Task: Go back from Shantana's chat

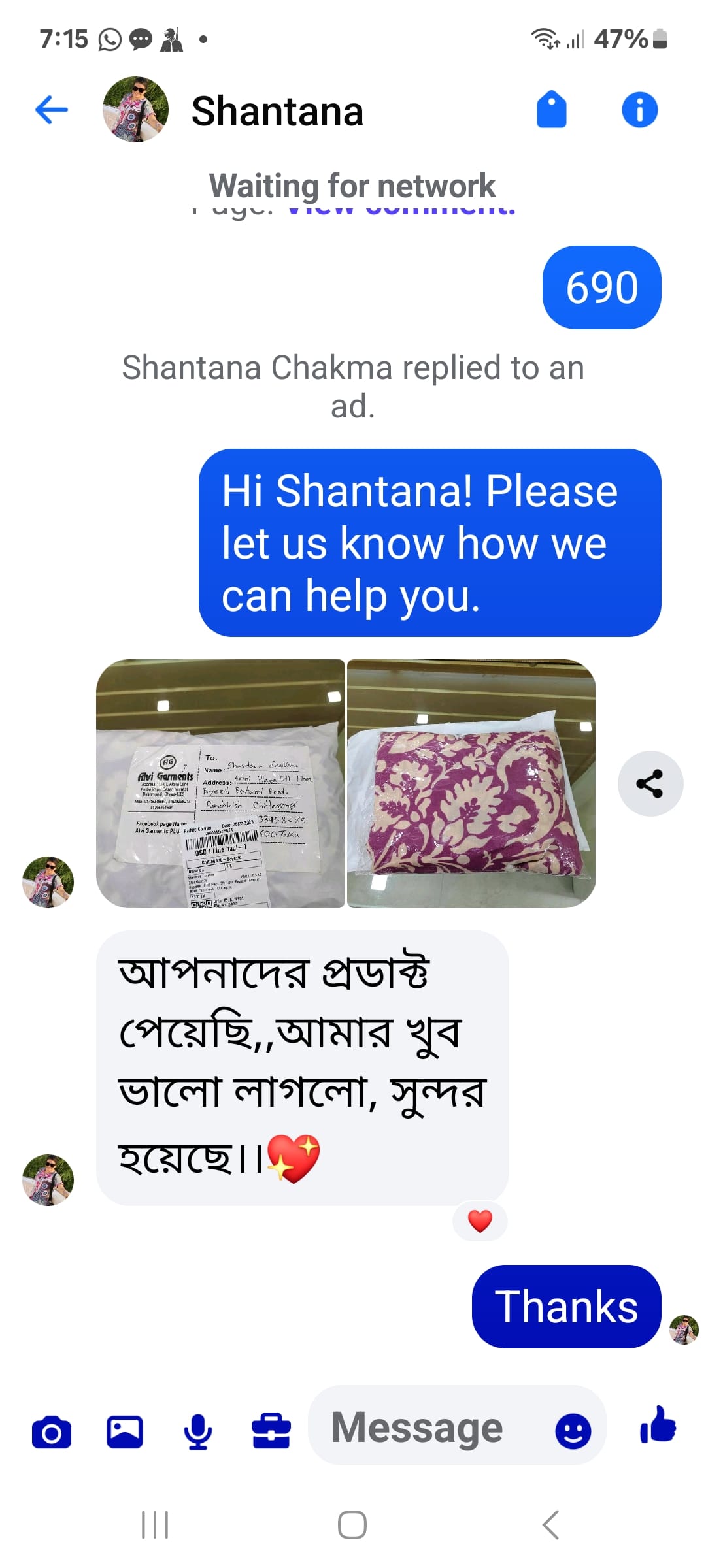Action: click(52, 109)
